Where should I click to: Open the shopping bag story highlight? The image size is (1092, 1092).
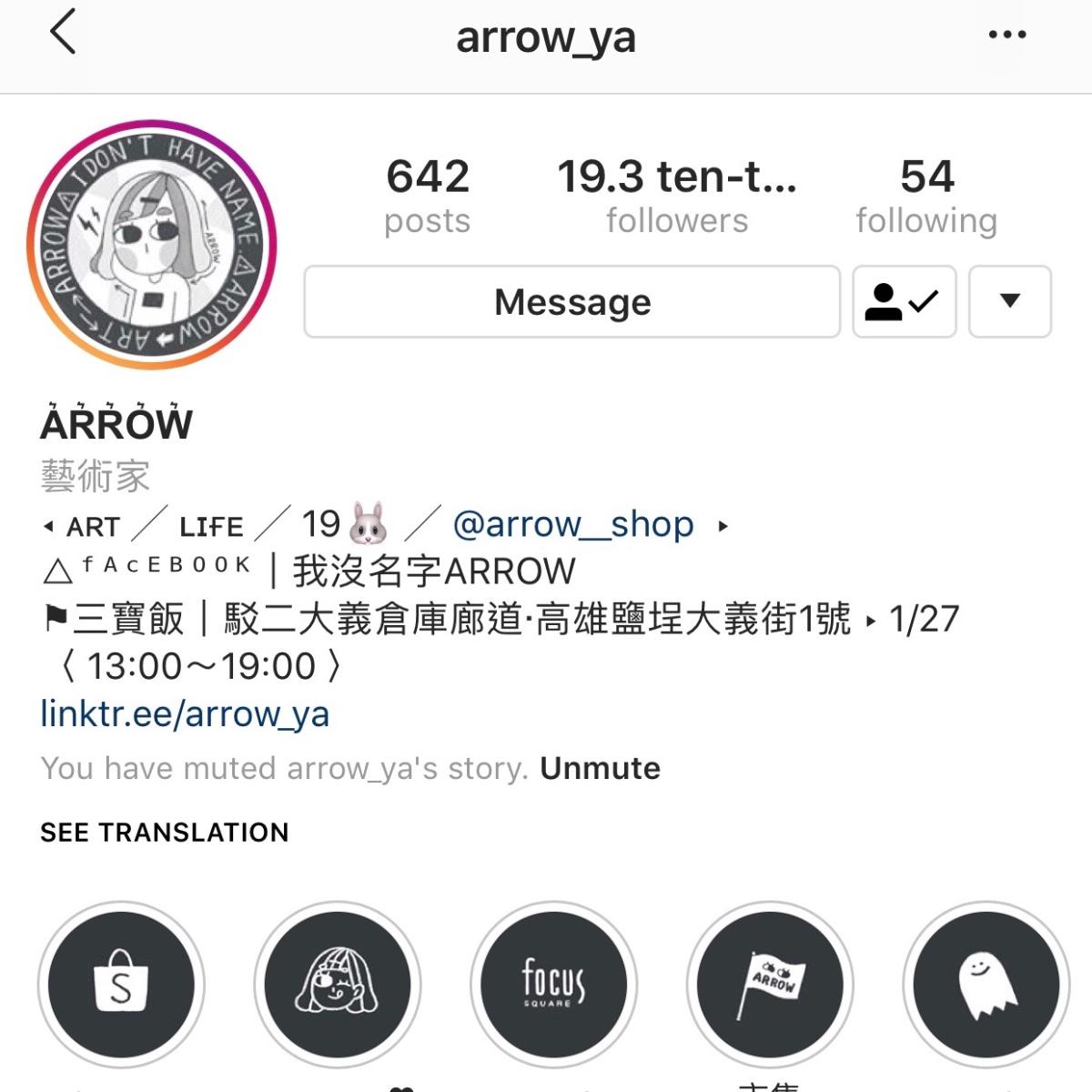click(x=121, y=986)
